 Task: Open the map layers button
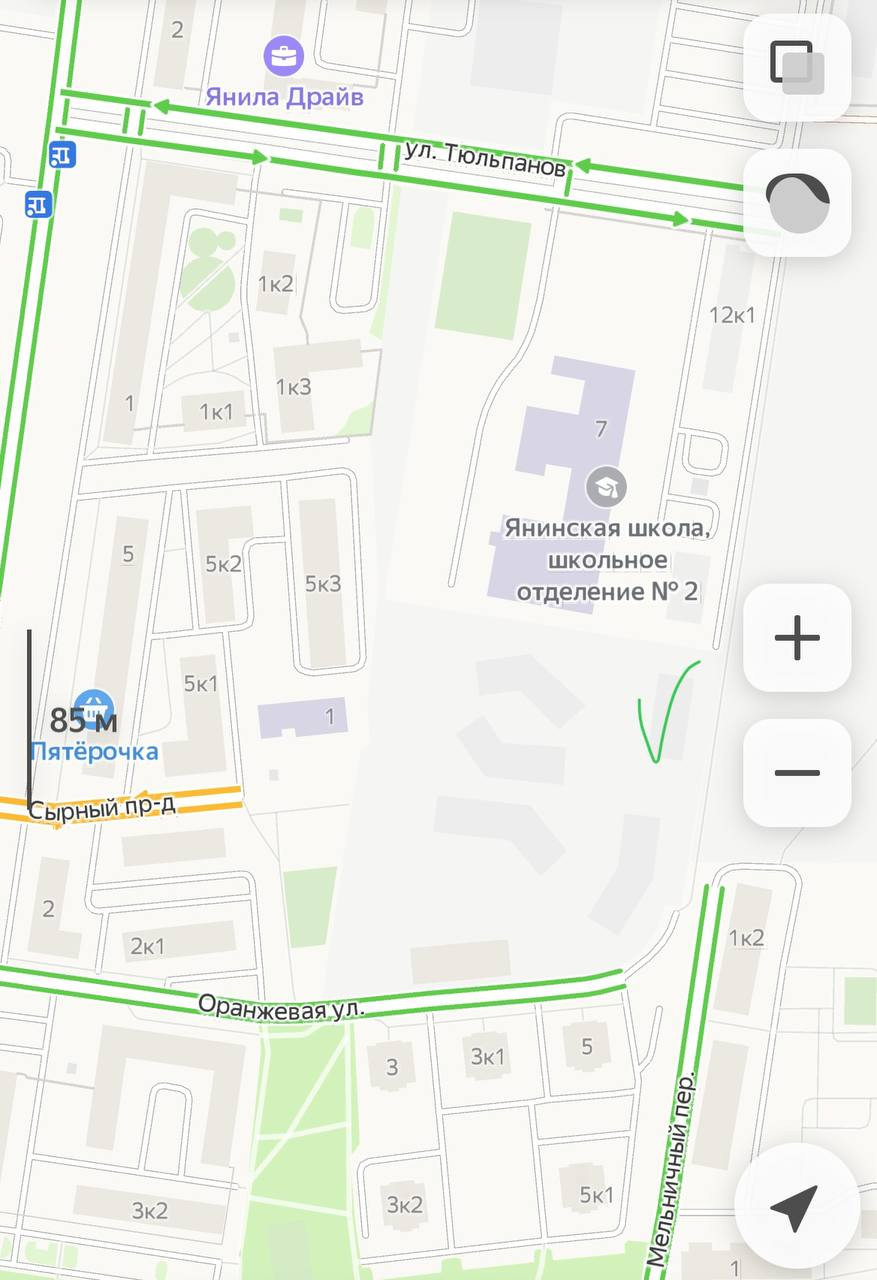pos(797,67)
